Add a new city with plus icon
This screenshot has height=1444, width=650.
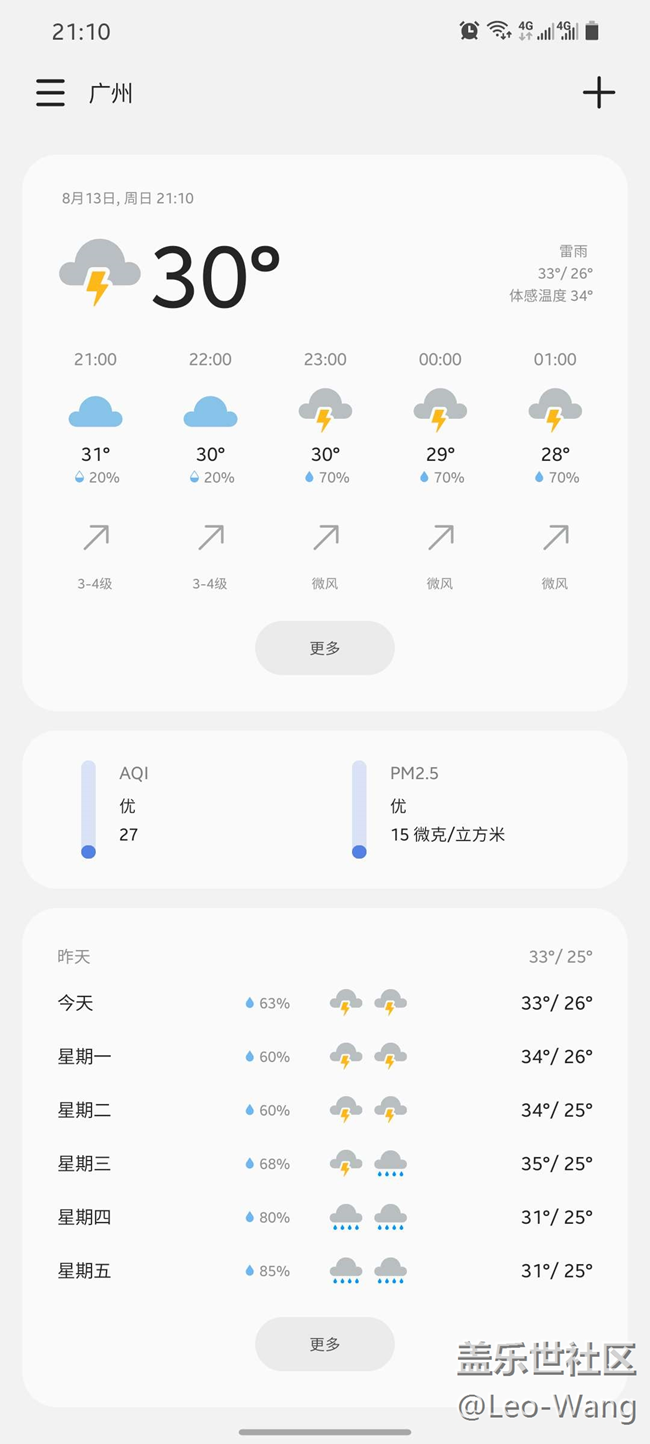[598, 93]
